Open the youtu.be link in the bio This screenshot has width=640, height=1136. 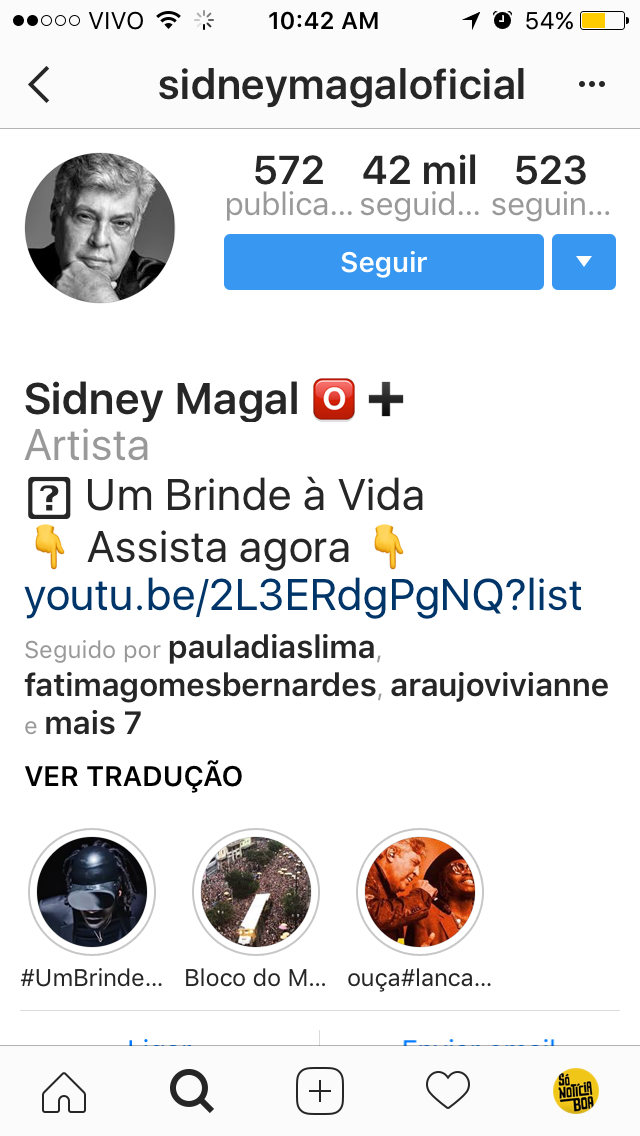point(303,596)
